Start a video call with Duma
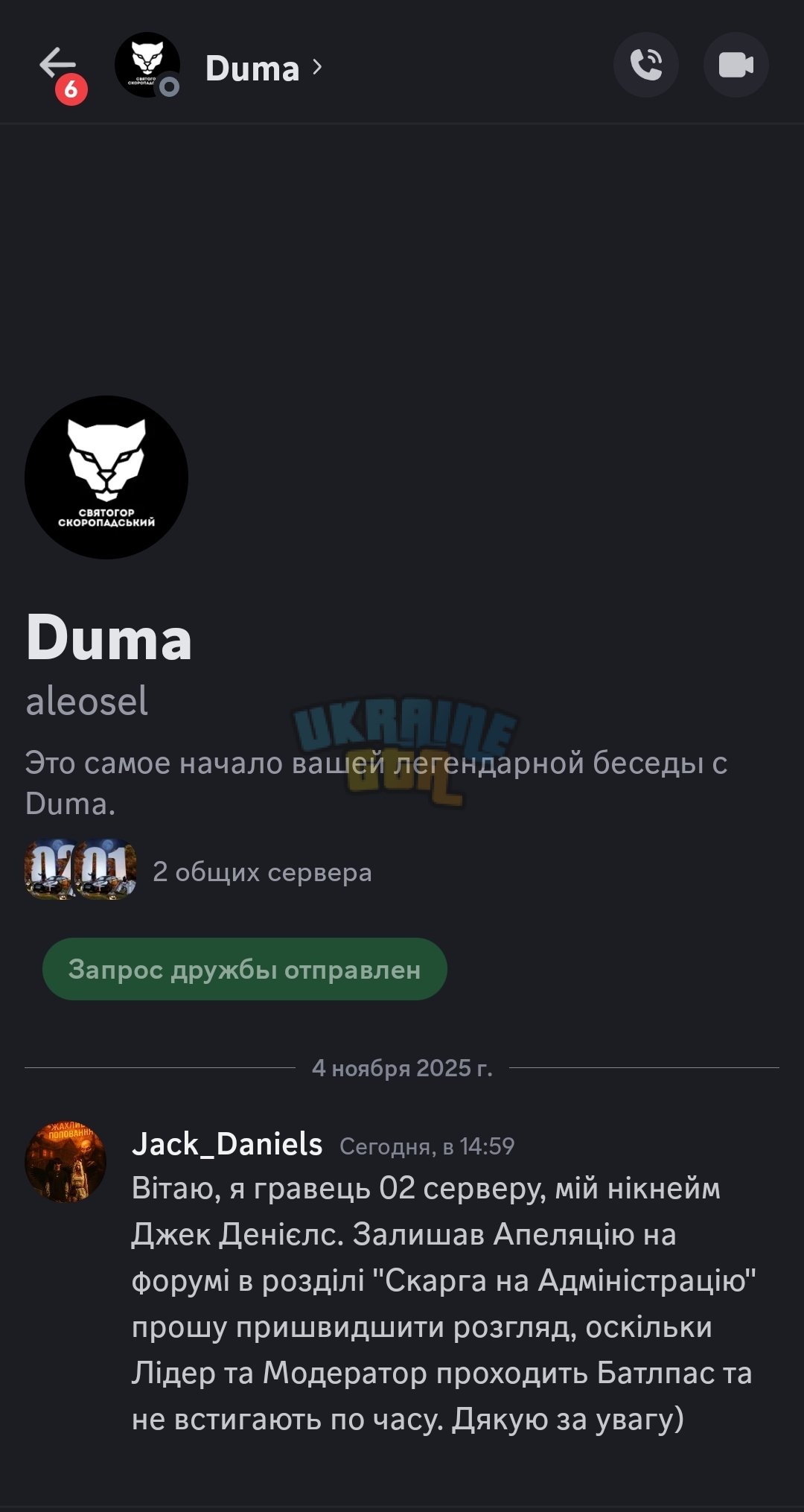This screenshot has height=1512, width=804. pos(736,65)
